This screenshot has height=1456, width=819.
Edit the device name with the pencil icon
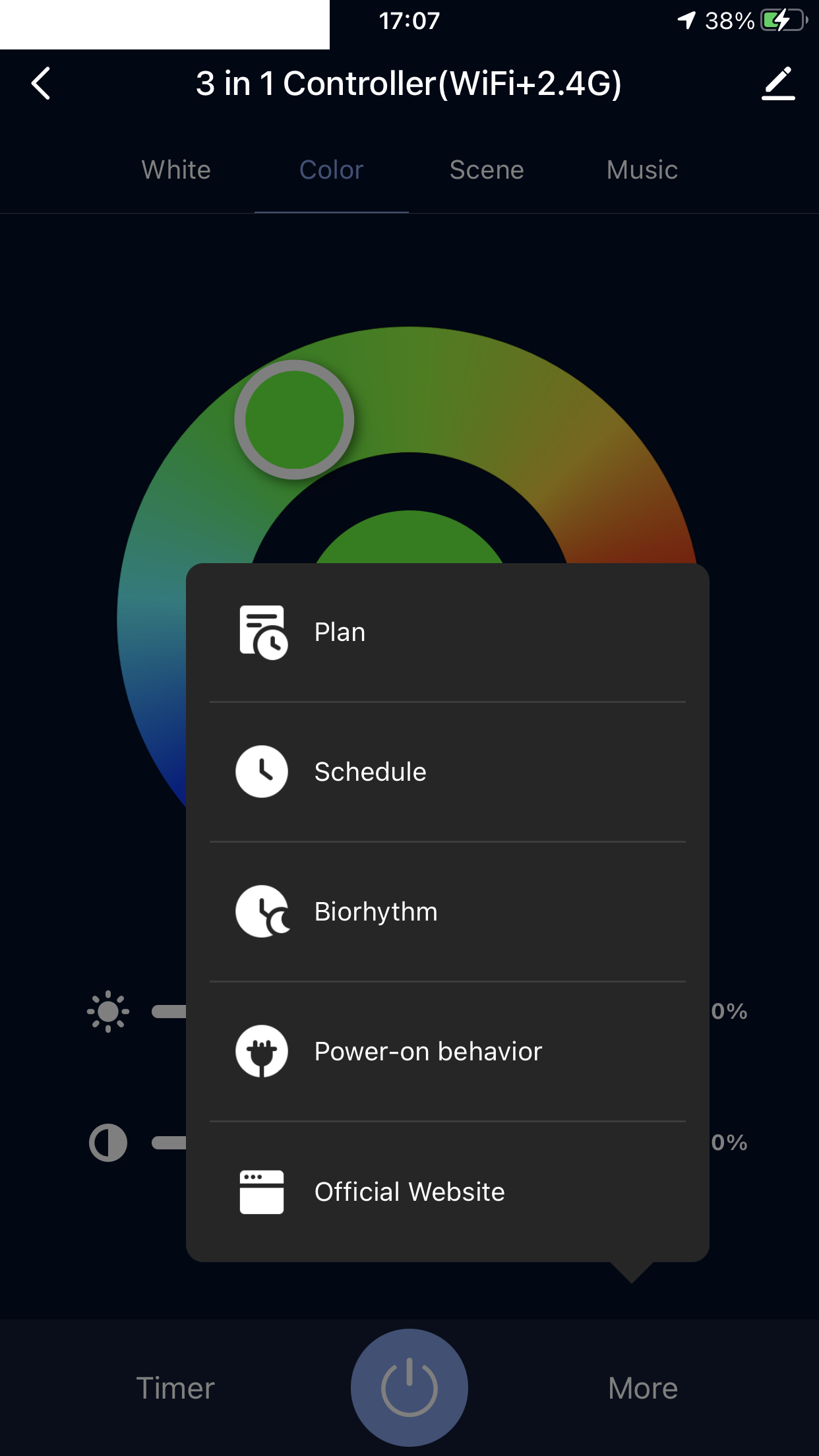(778, 84)
